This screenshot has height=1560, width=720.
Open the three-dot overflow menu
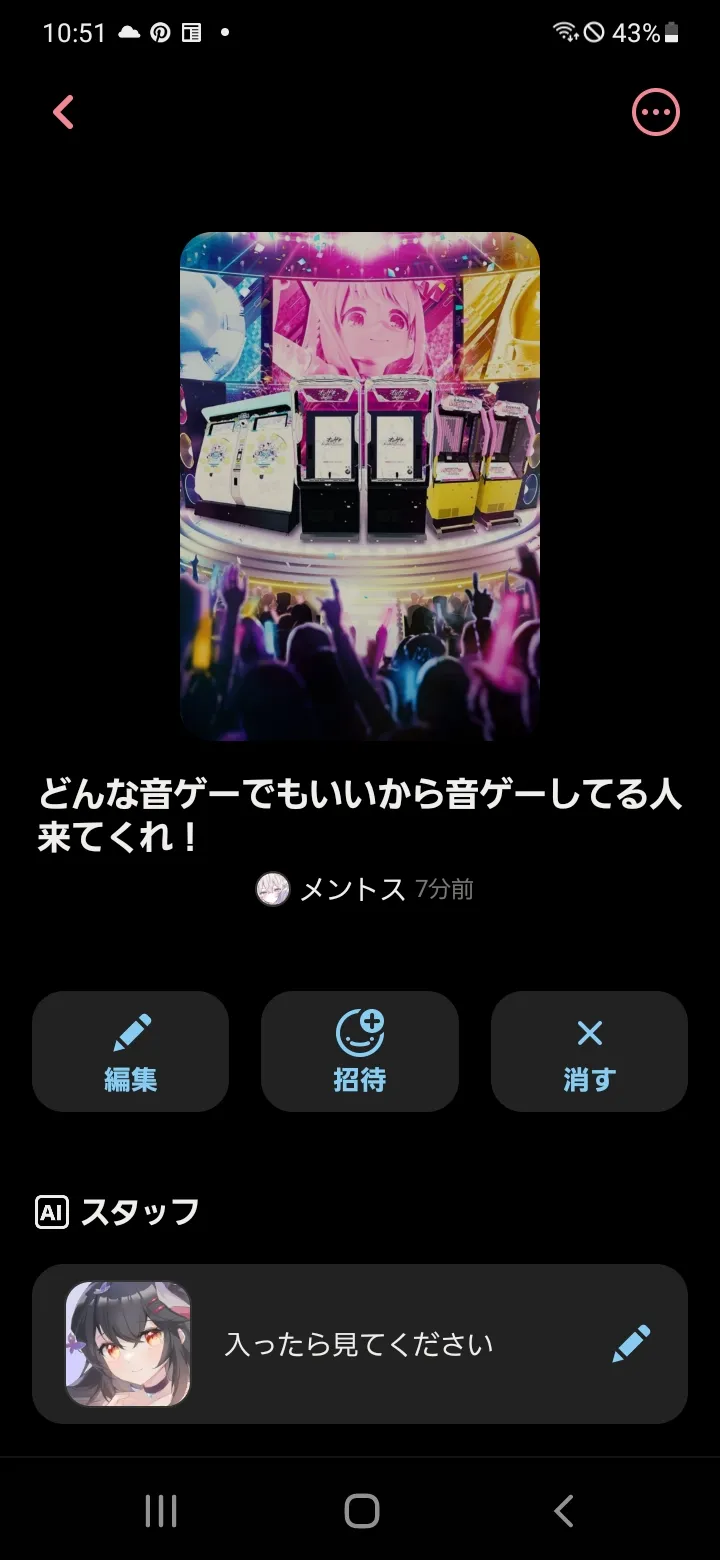click(656, 112)
